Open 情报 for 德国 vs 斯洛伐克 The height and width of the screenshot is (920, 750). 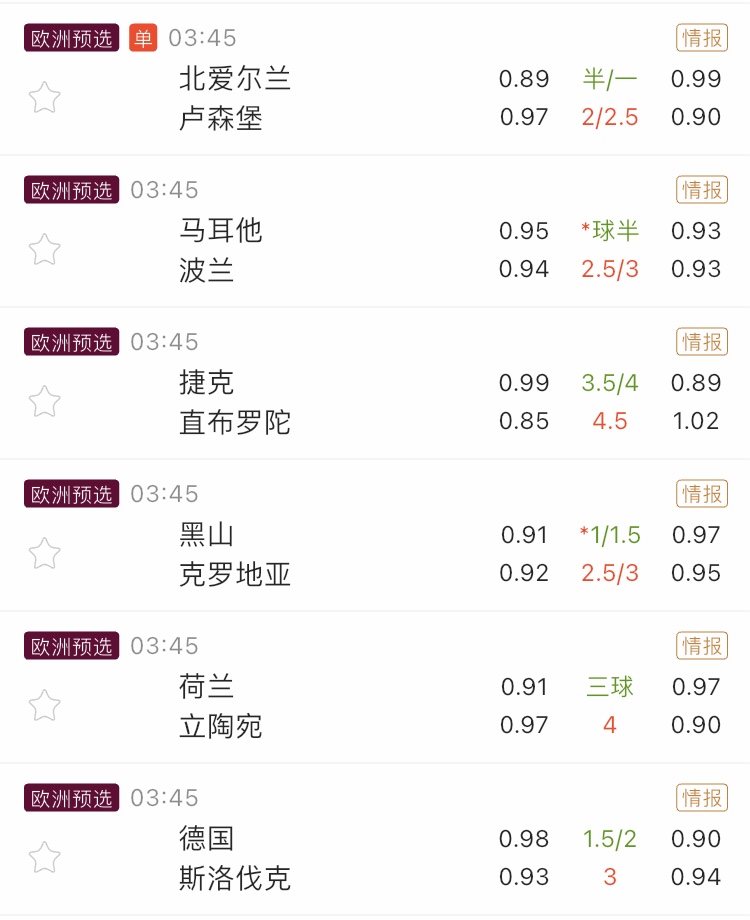tap(702, 798)
